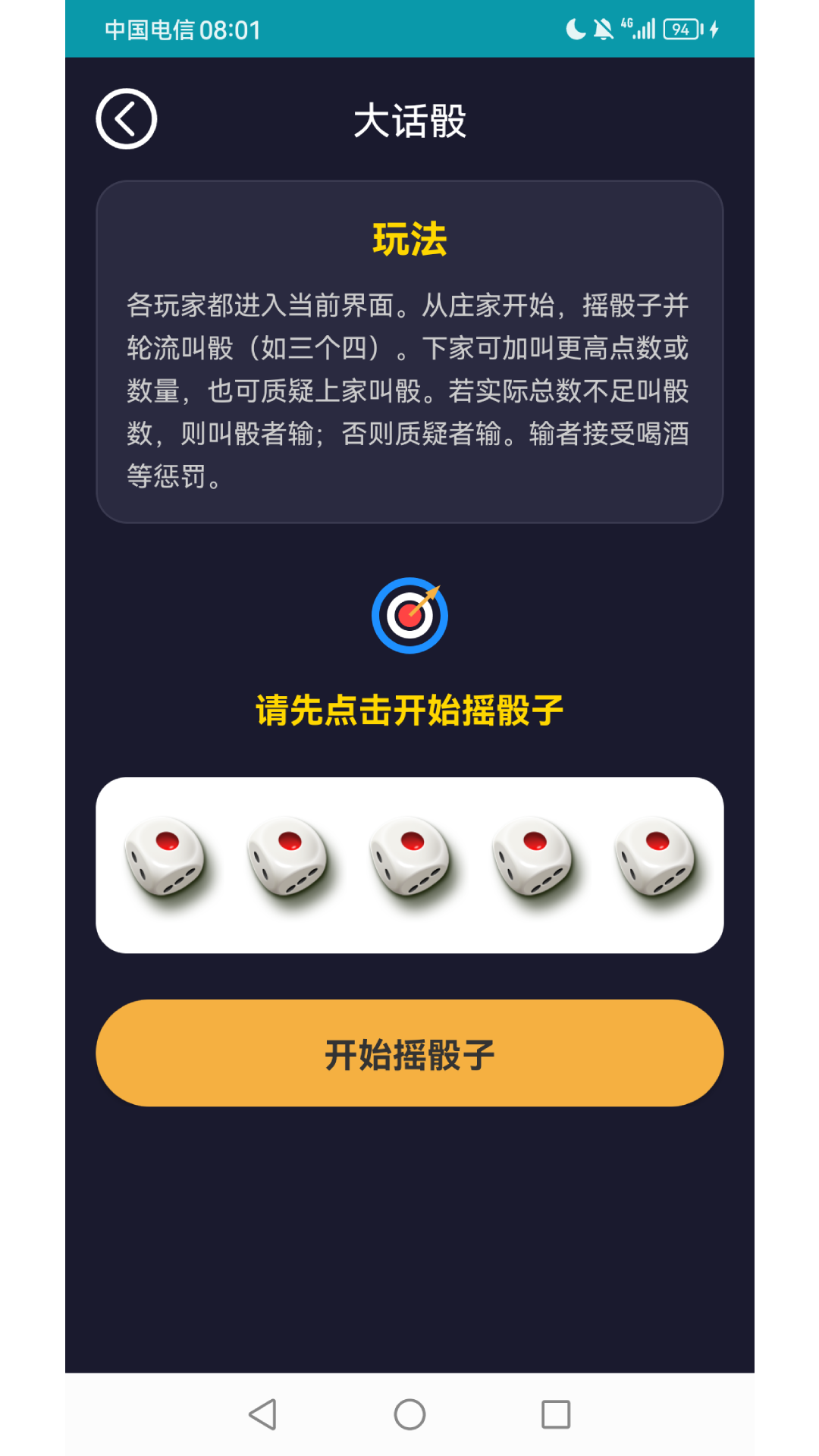The width and height of the screenshot is (819, 1456).
Task: Click the back arrow to leave 大话骰
Action: pos(126,118)
